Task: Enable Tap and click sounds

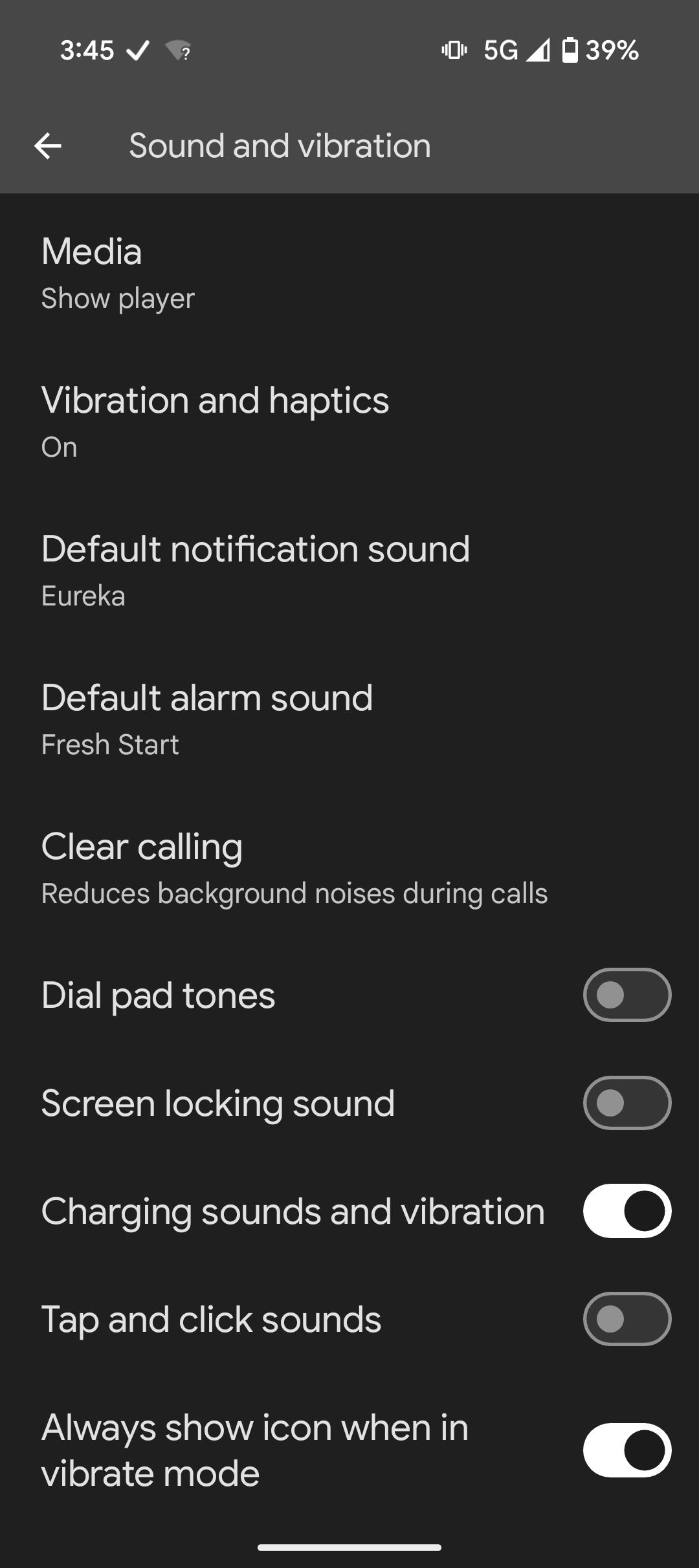Action: click(626, 1319)
